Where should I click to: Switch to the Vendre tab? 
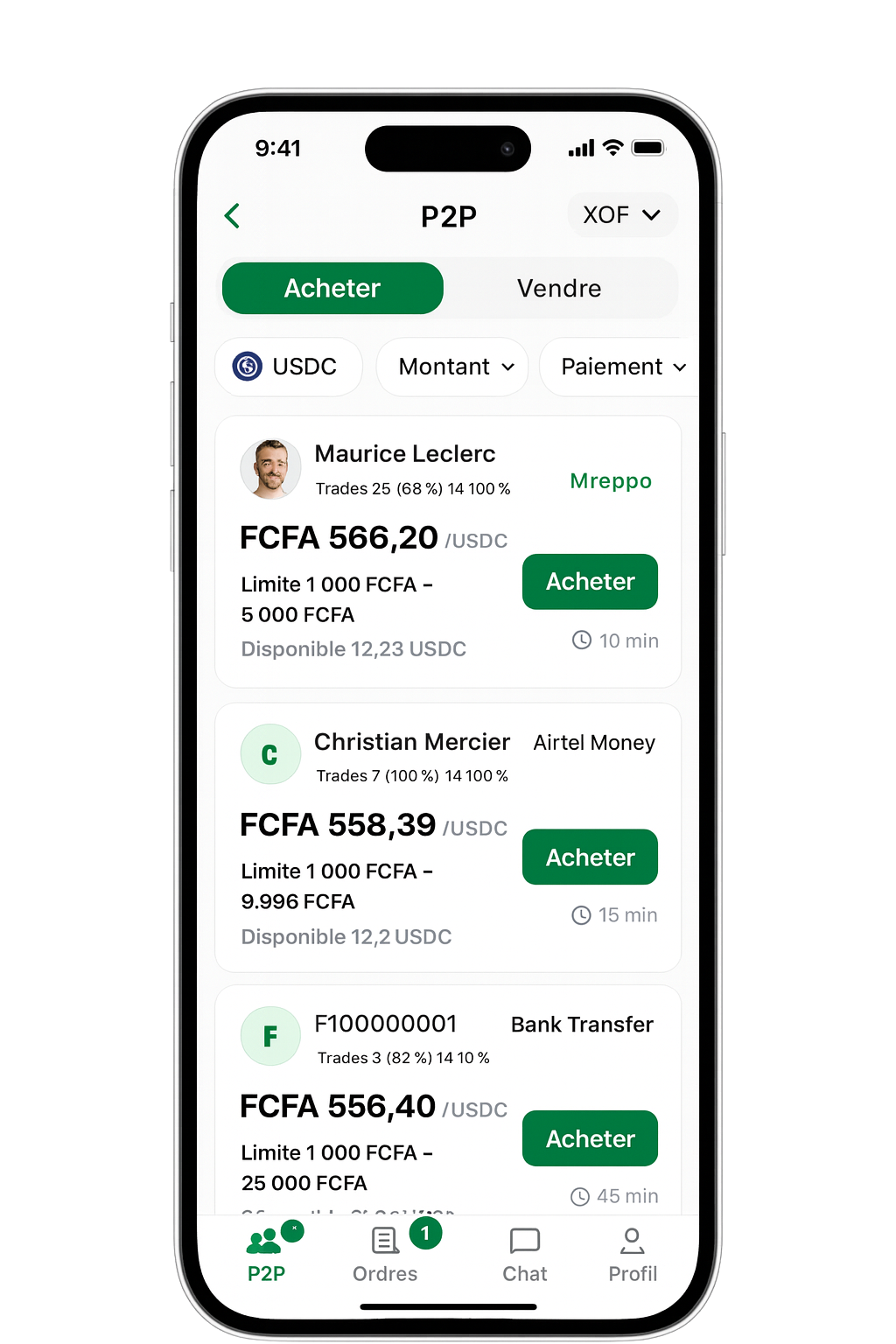point(559,289)
